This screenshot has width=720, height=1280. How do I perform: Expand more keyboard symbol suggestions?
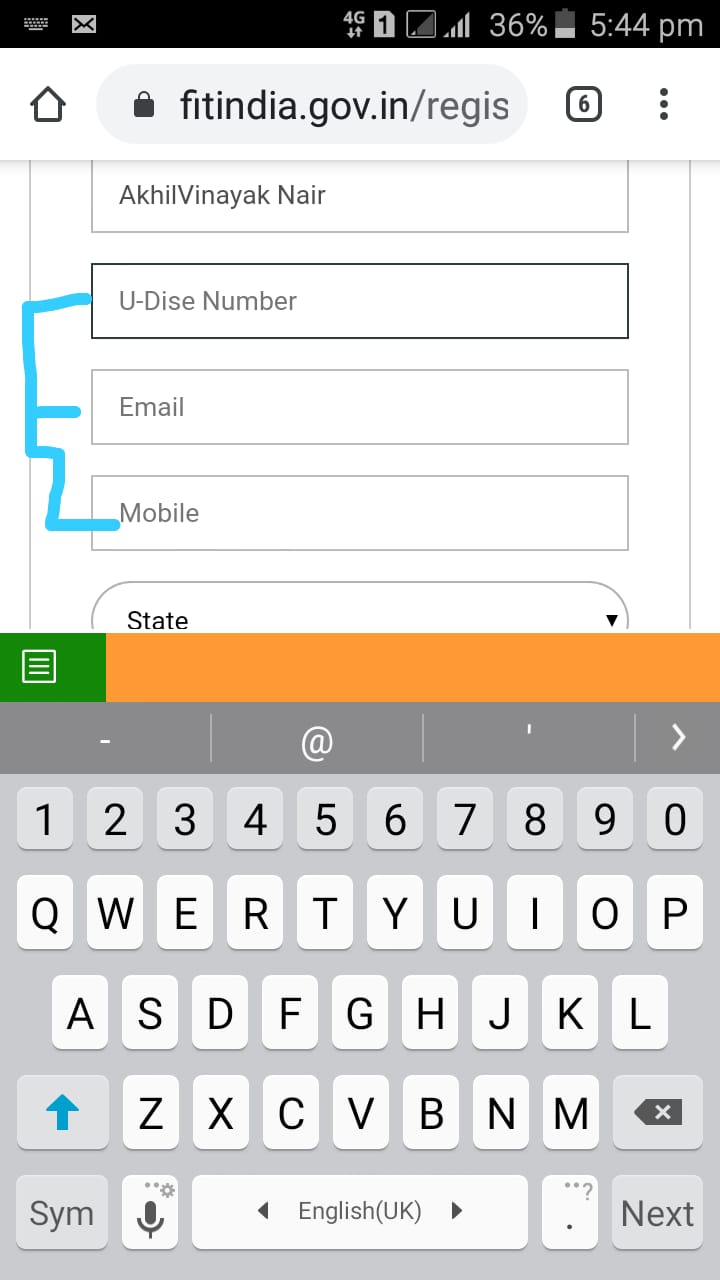point(678,738)
